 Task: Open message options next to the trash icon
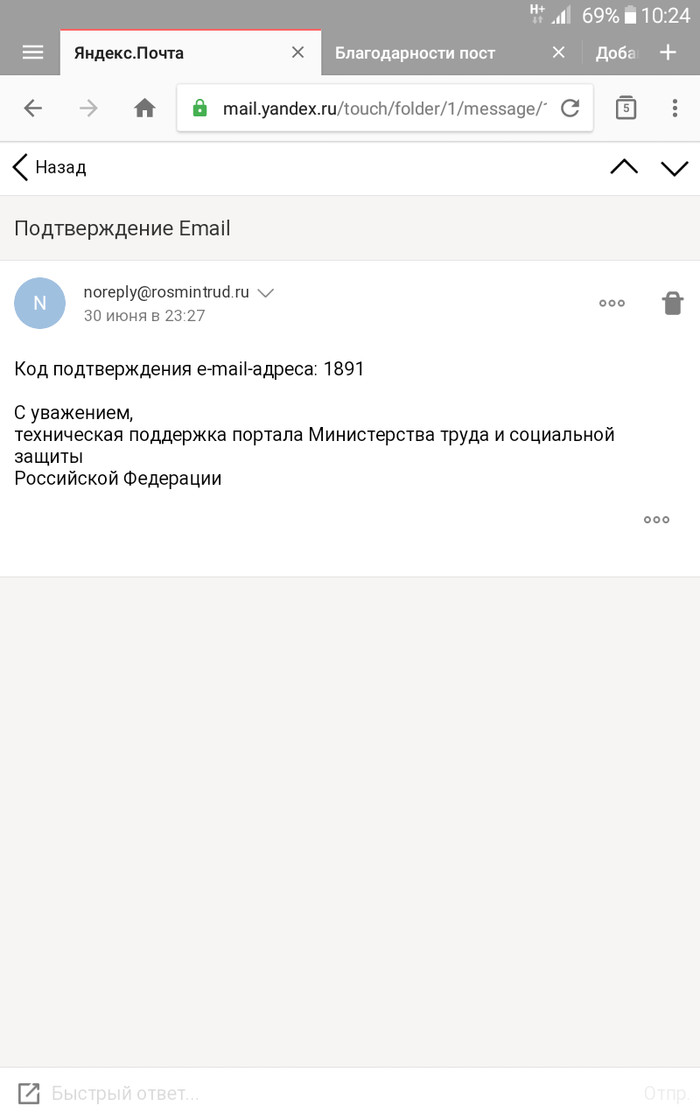click(612, 303)
